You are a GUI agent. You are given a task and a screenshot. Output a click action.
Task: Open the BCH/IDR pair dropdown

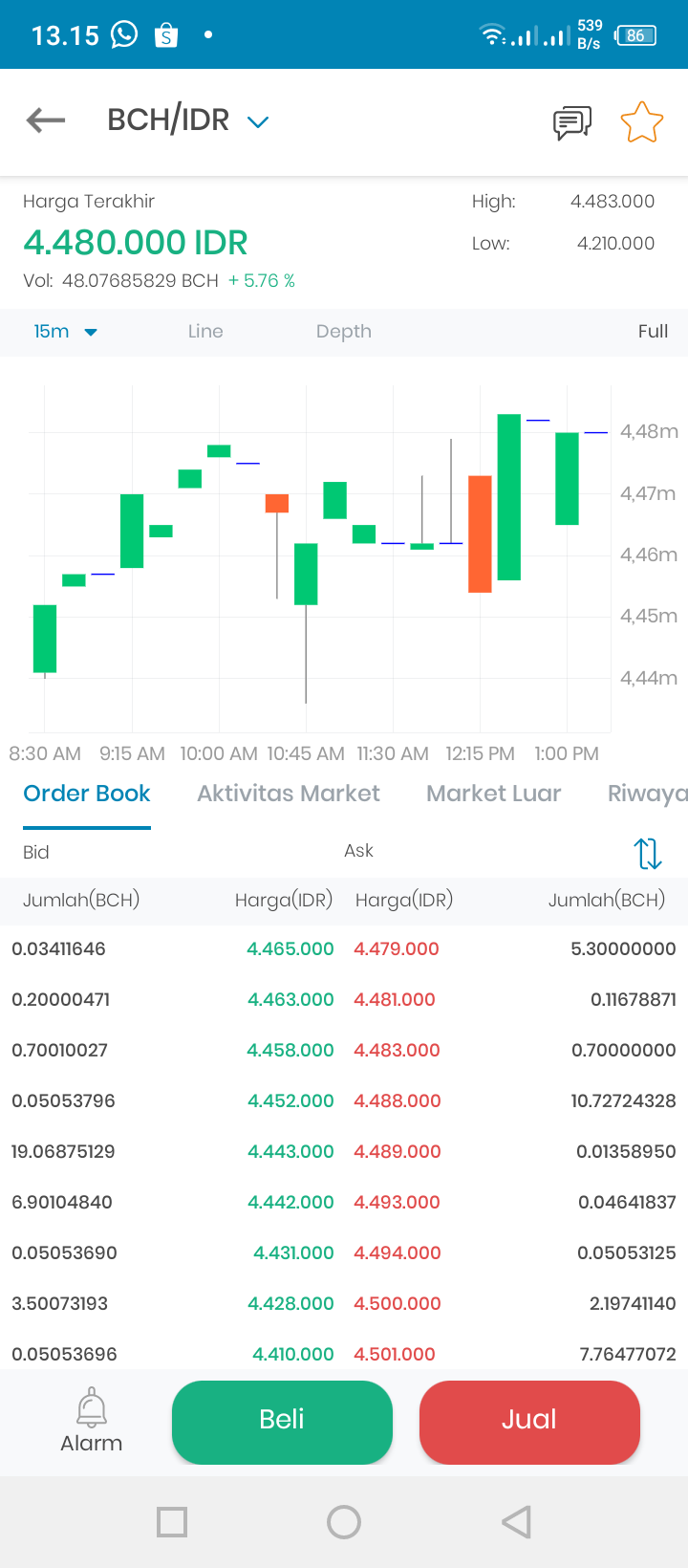[188, 120]
